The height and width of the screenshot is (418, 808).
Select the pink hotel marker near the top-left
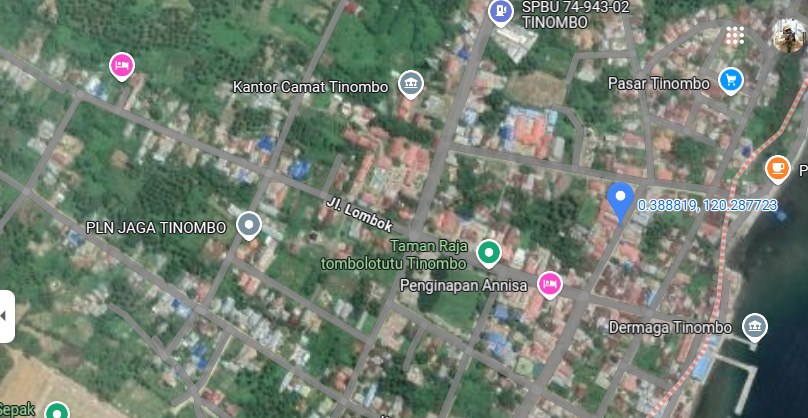pyautogui.click(x=121, y=66)
